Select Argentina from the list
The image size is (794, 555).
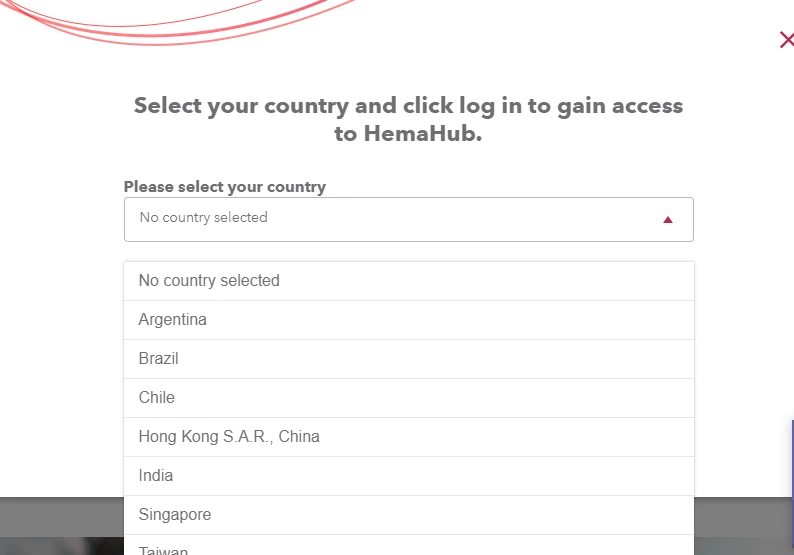[408, 320]
